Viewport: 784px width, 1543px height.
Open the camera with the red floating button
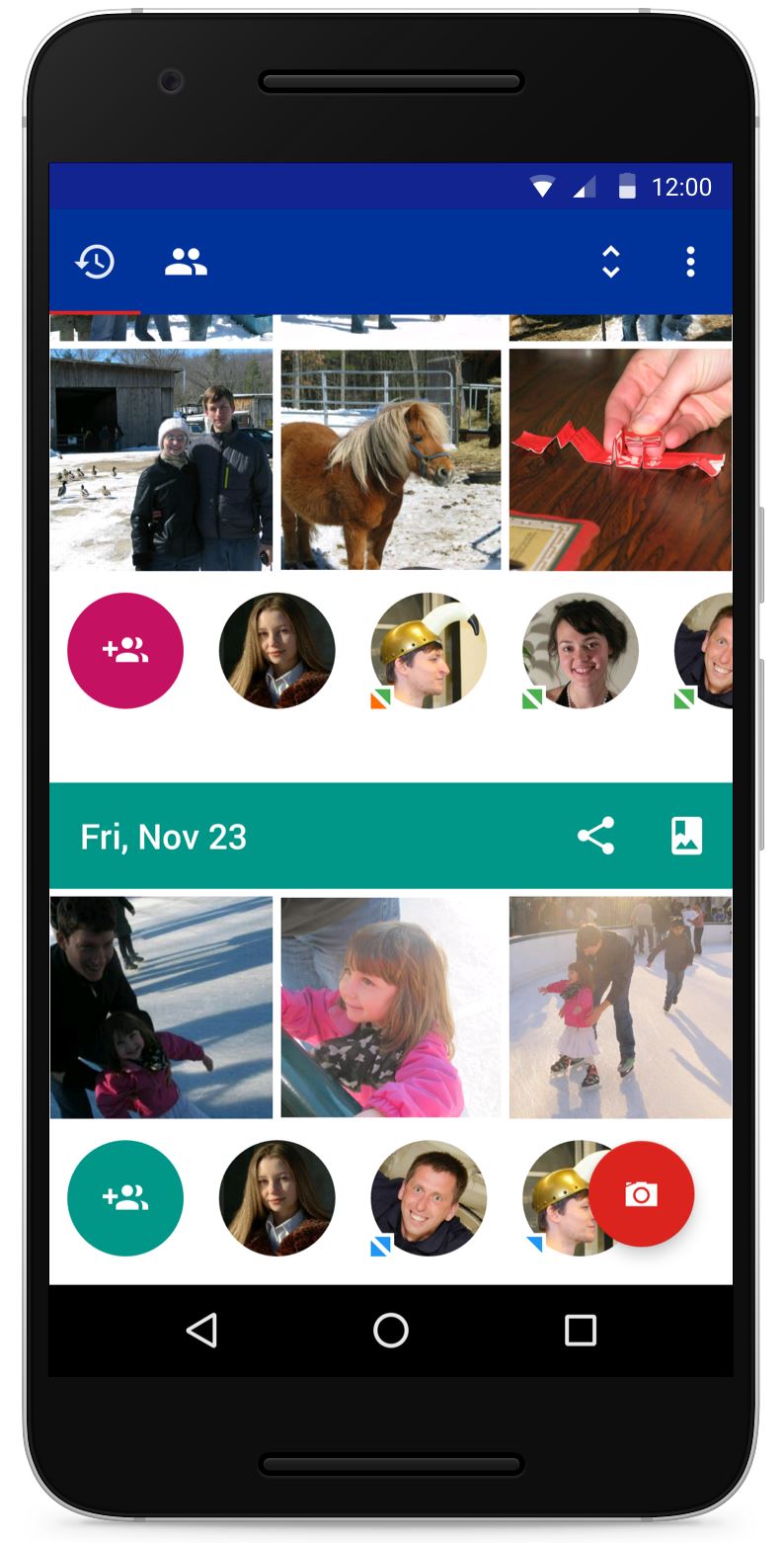641,1194
